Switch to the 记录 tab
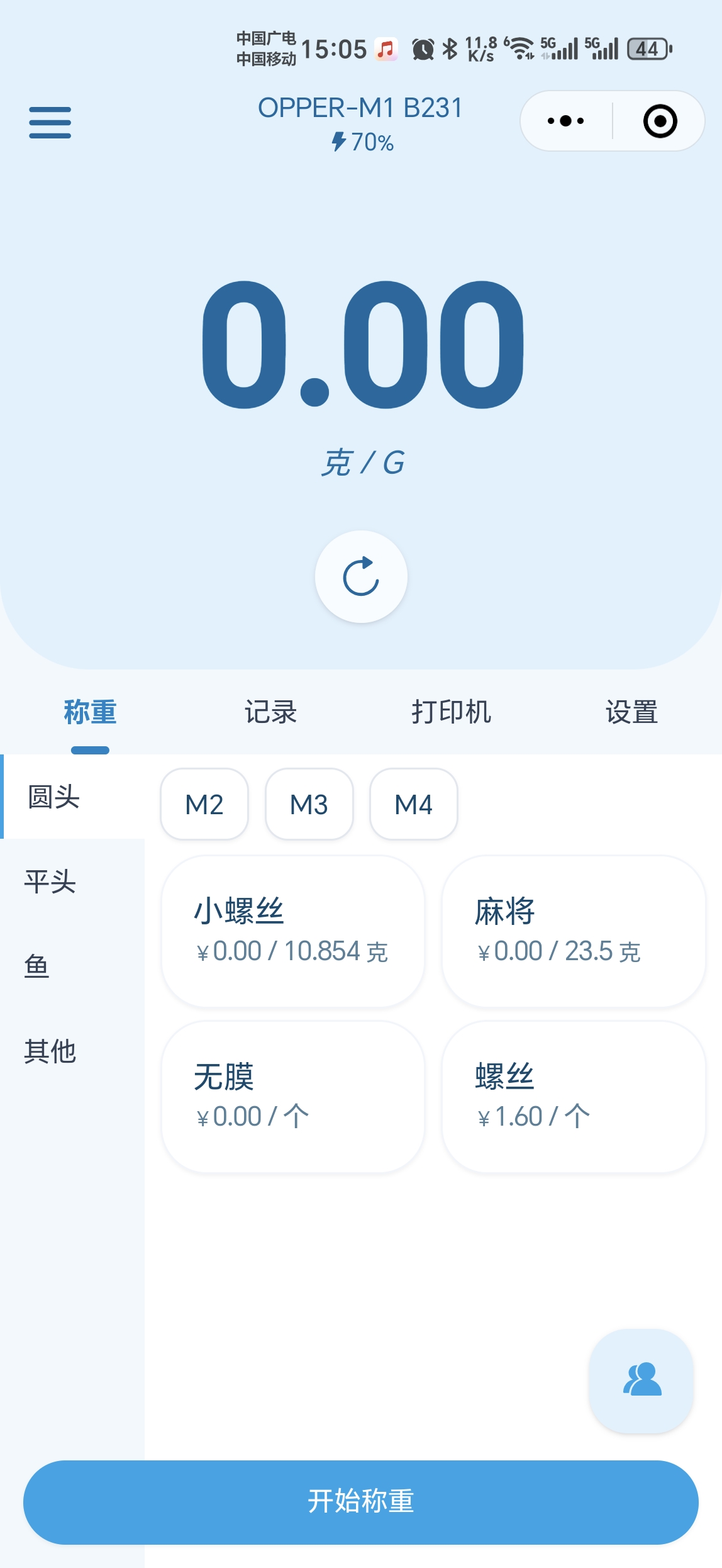Viewport: 722px width, 1568px height. (270, 712)
